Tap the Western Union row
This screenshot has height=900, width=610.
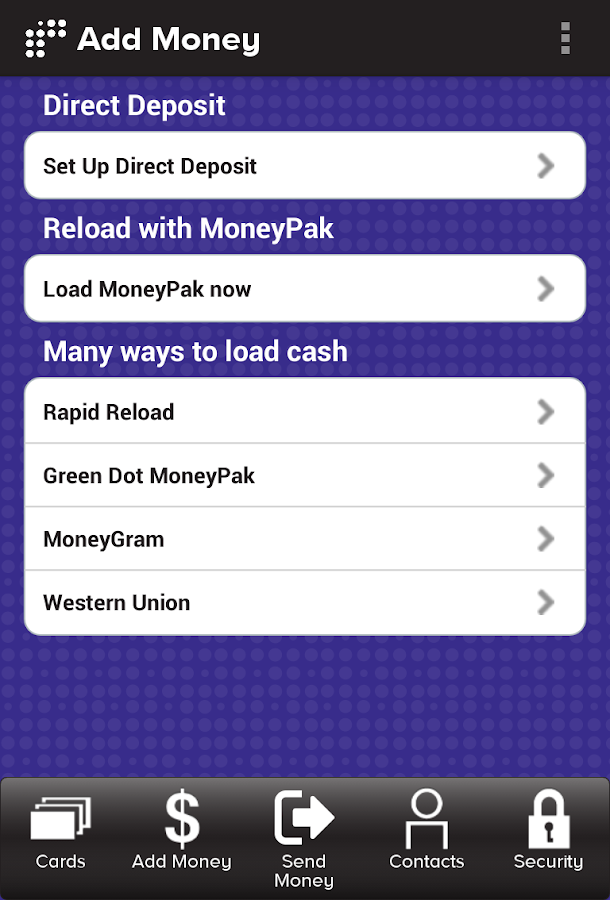(x=304, y=603)
